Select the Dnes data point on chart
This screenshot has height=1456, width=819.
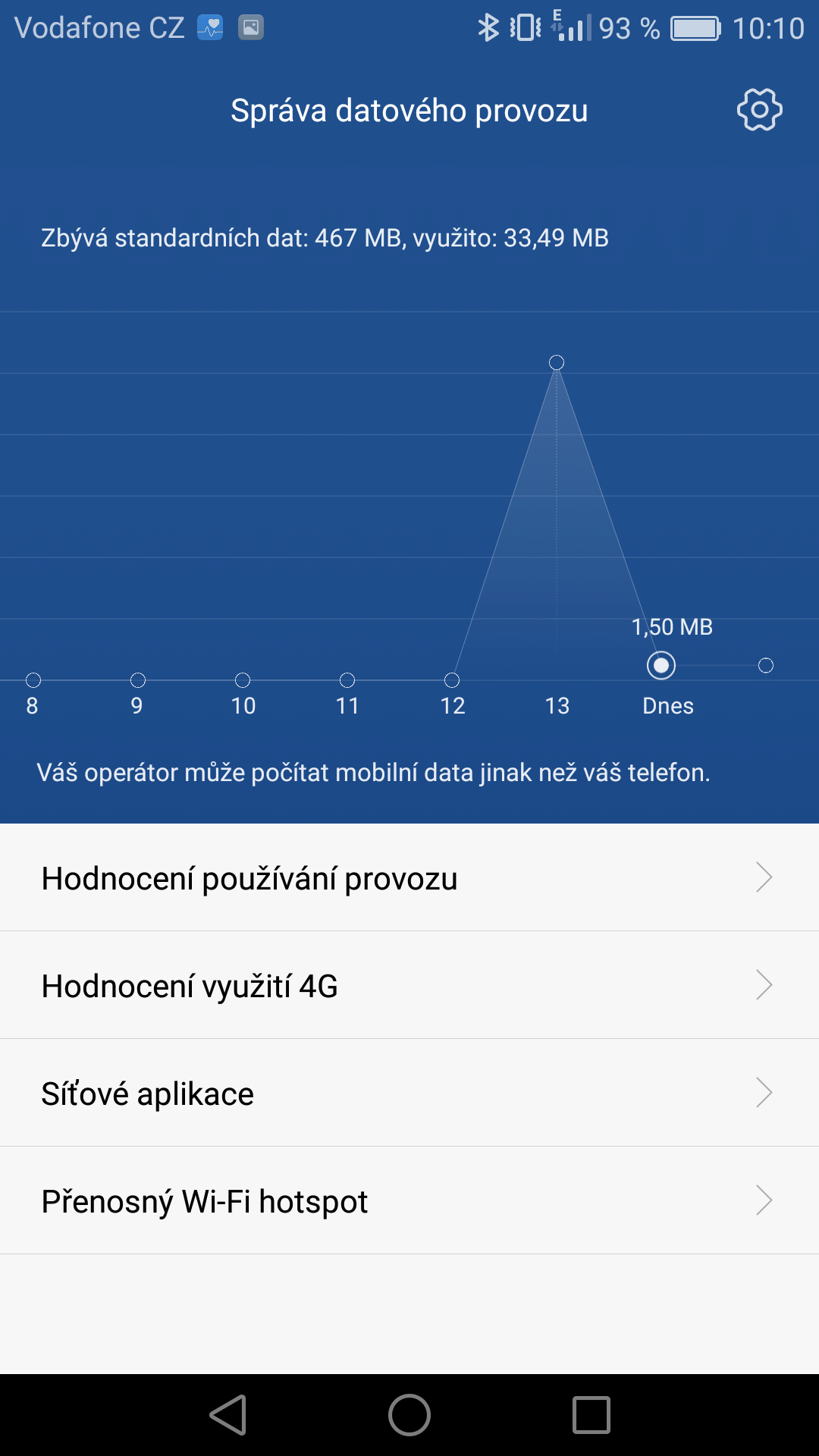[x=661, y=666]
